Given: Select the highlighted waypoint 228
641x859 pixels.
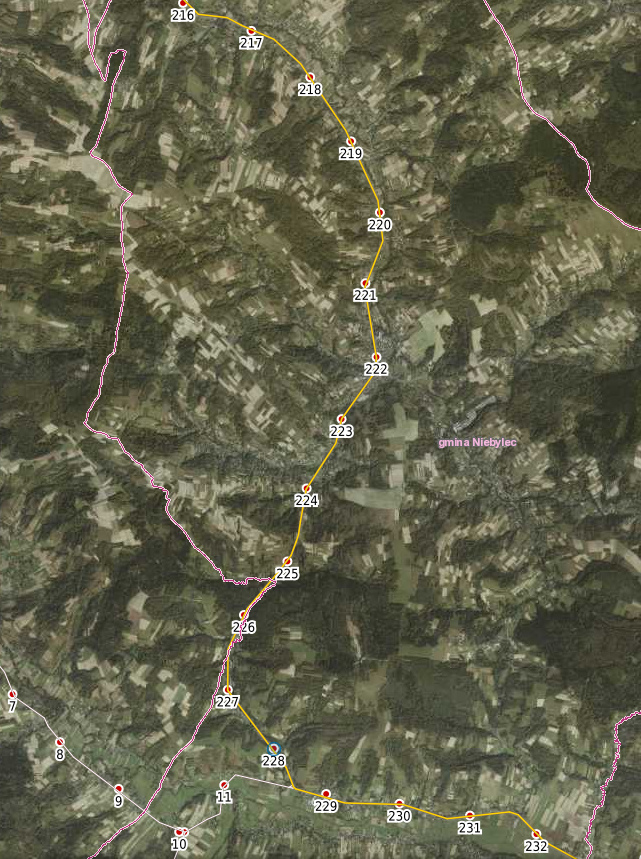Looking at the screenshot, I should (x=274, y=748).
